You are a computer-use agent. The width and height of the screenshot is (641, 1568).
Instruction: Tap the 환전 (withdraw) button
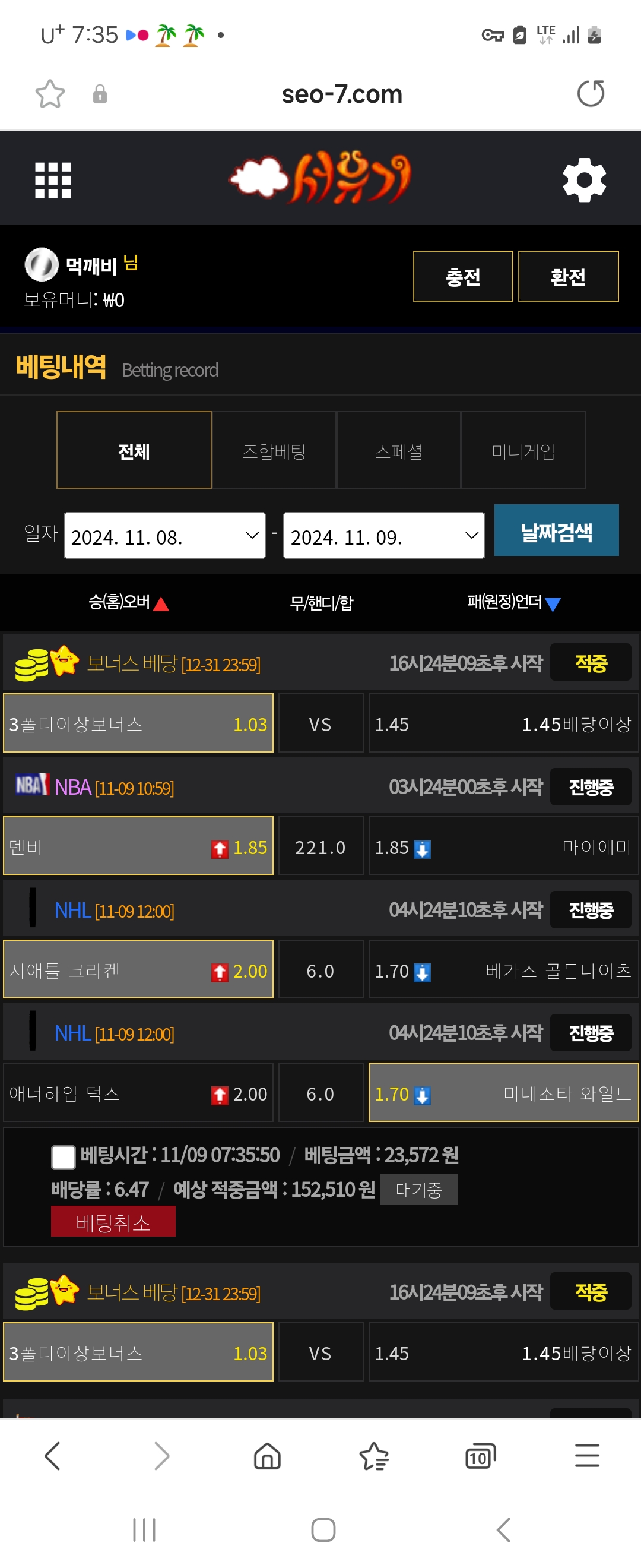click(568, 276)
